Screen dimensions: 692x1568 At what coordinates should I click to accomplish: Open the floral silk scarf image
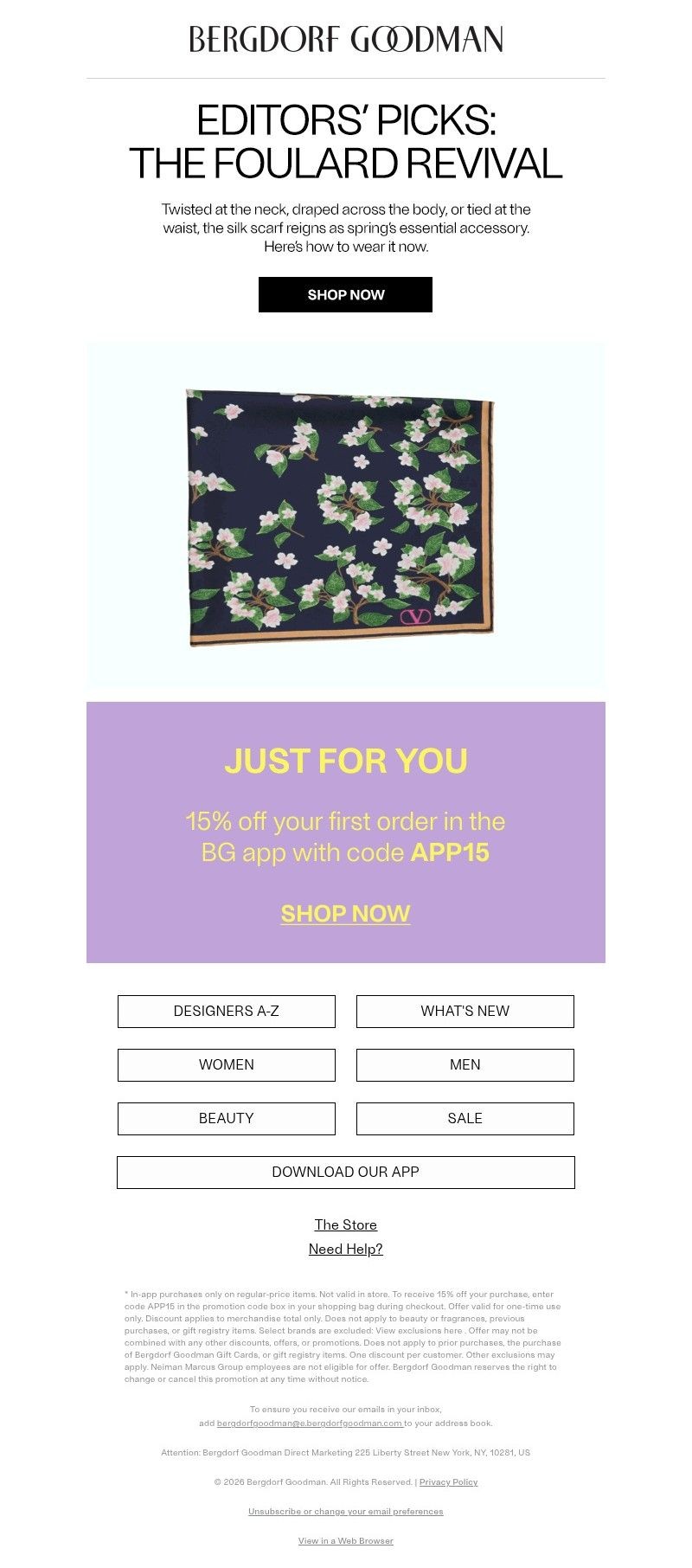341,517
